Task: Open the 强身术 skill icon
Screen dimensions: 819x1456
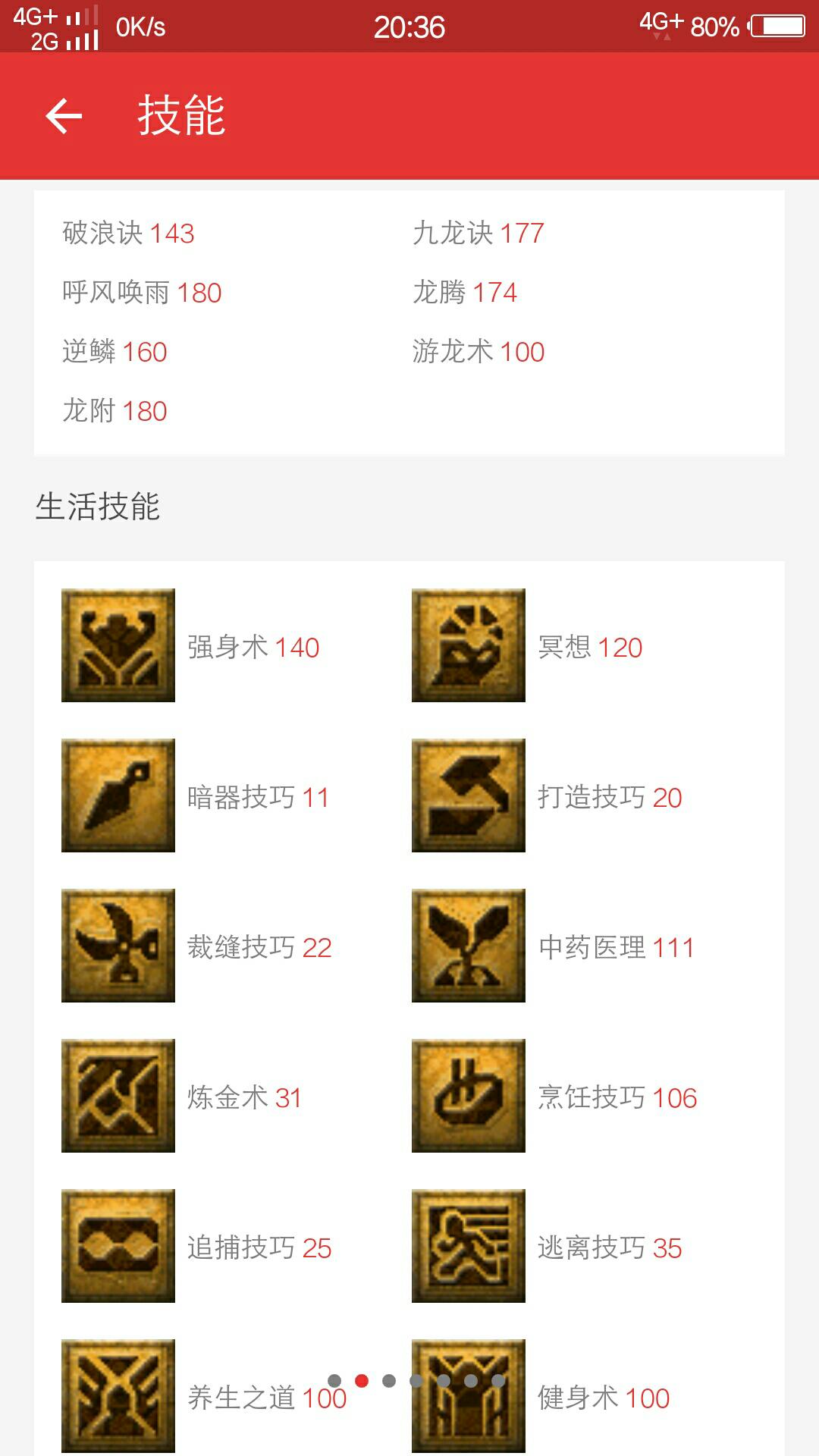Action: (x=118, y=645)
